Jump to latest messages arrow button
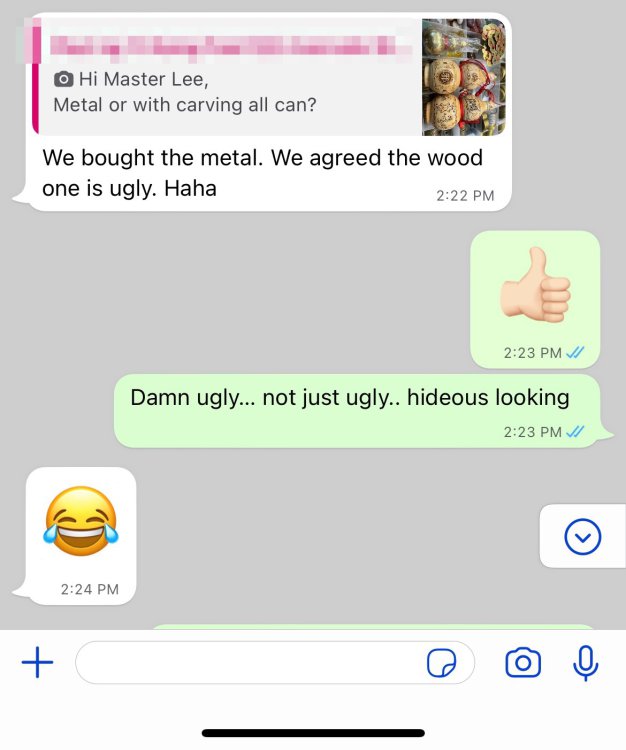 (582, 538)
